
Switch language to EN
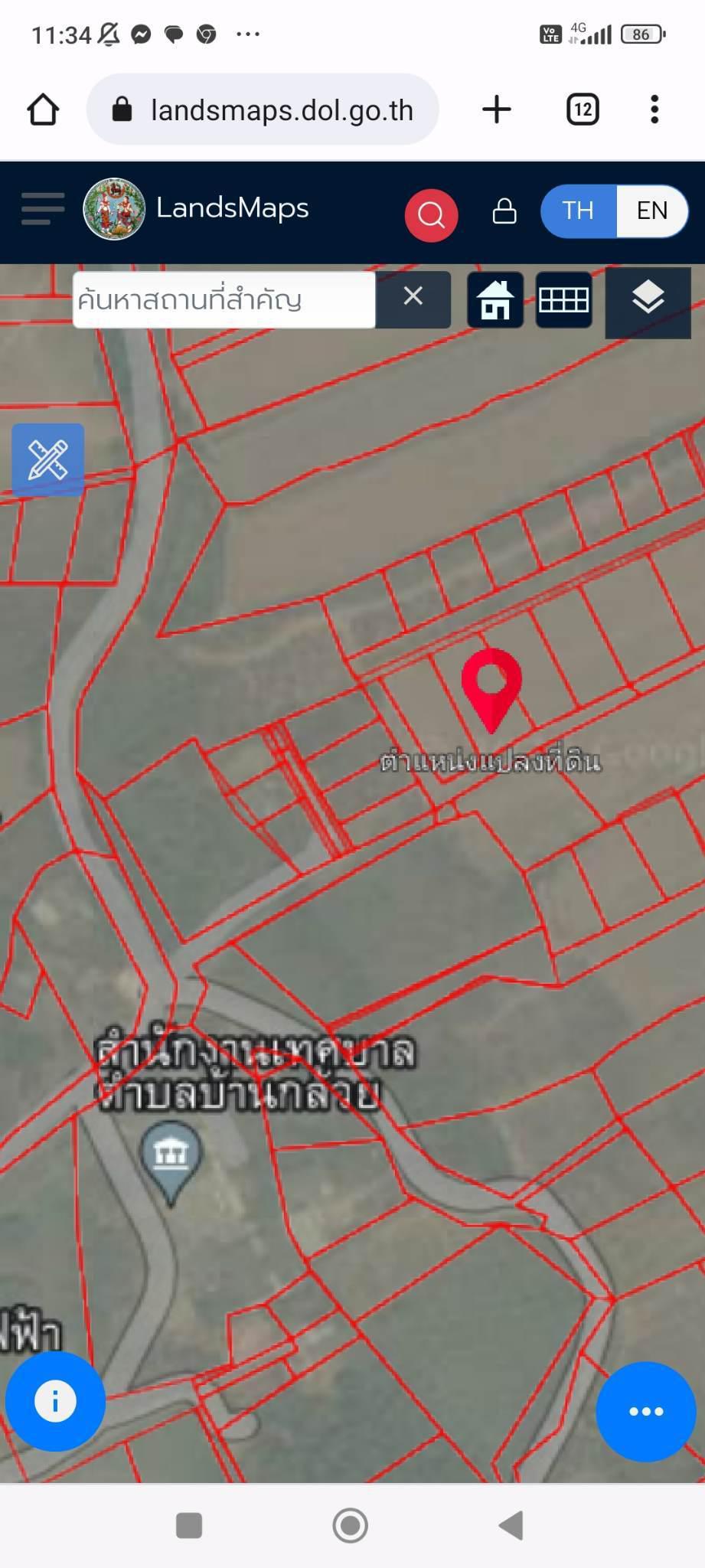[652, 211]
